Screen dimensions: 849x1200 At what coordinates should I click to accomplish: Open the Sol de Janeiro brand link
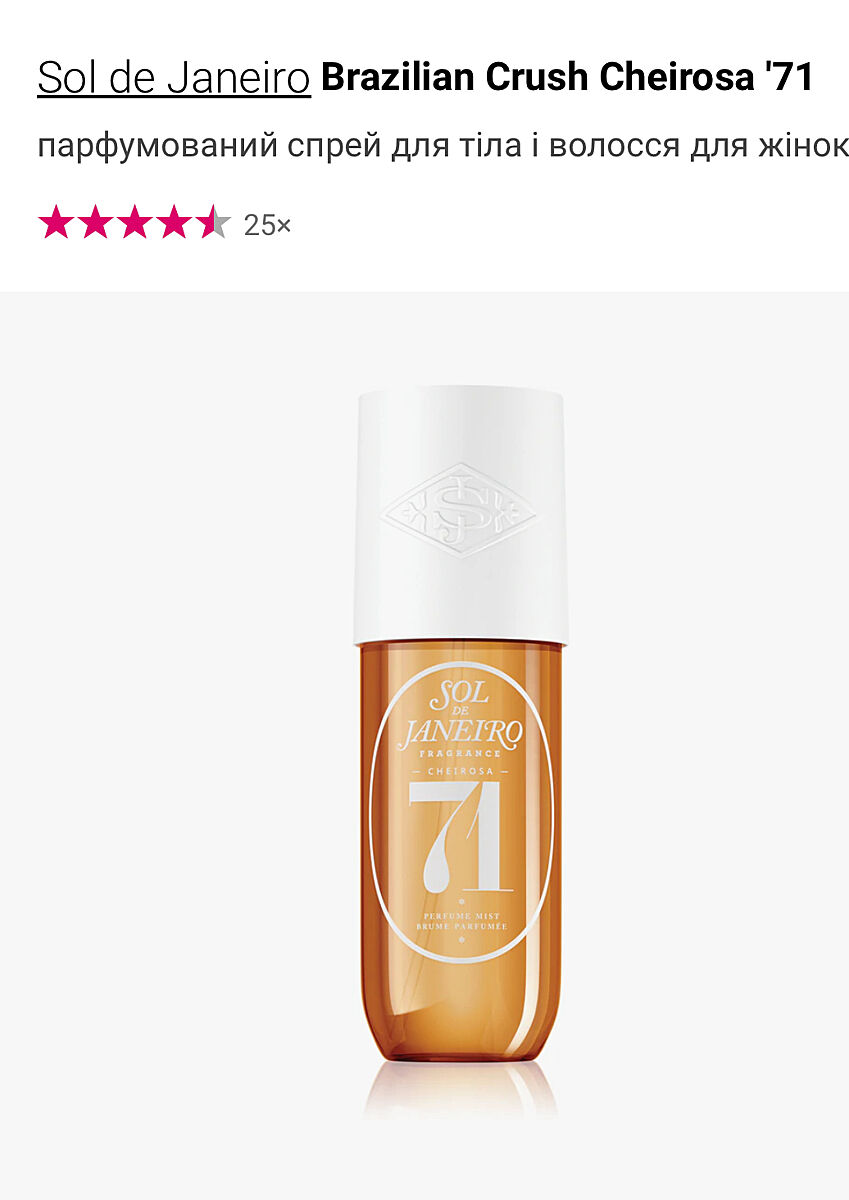pos(174,79)
